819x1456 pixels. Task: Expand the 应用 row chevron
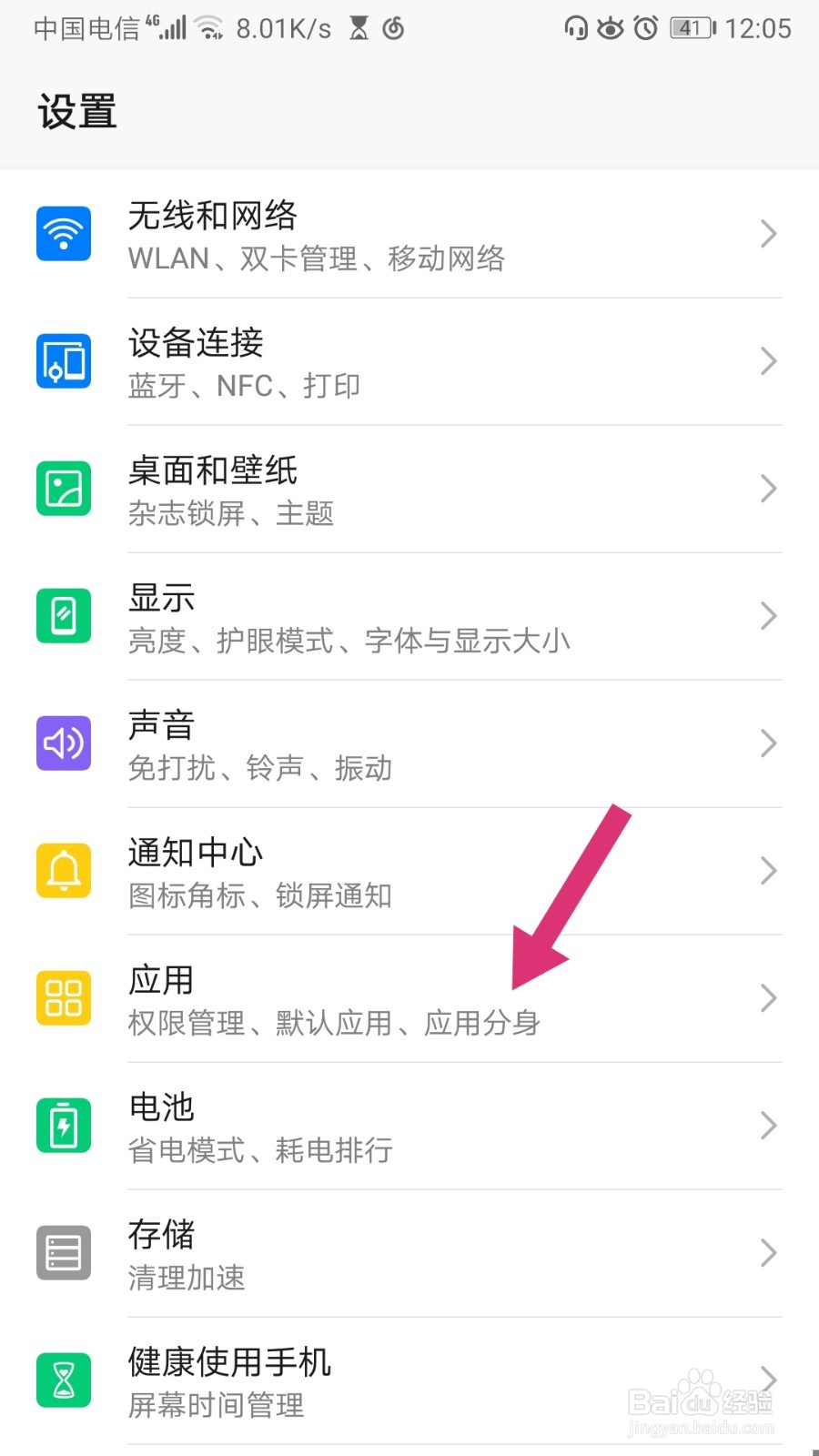(x=768, y=998)
